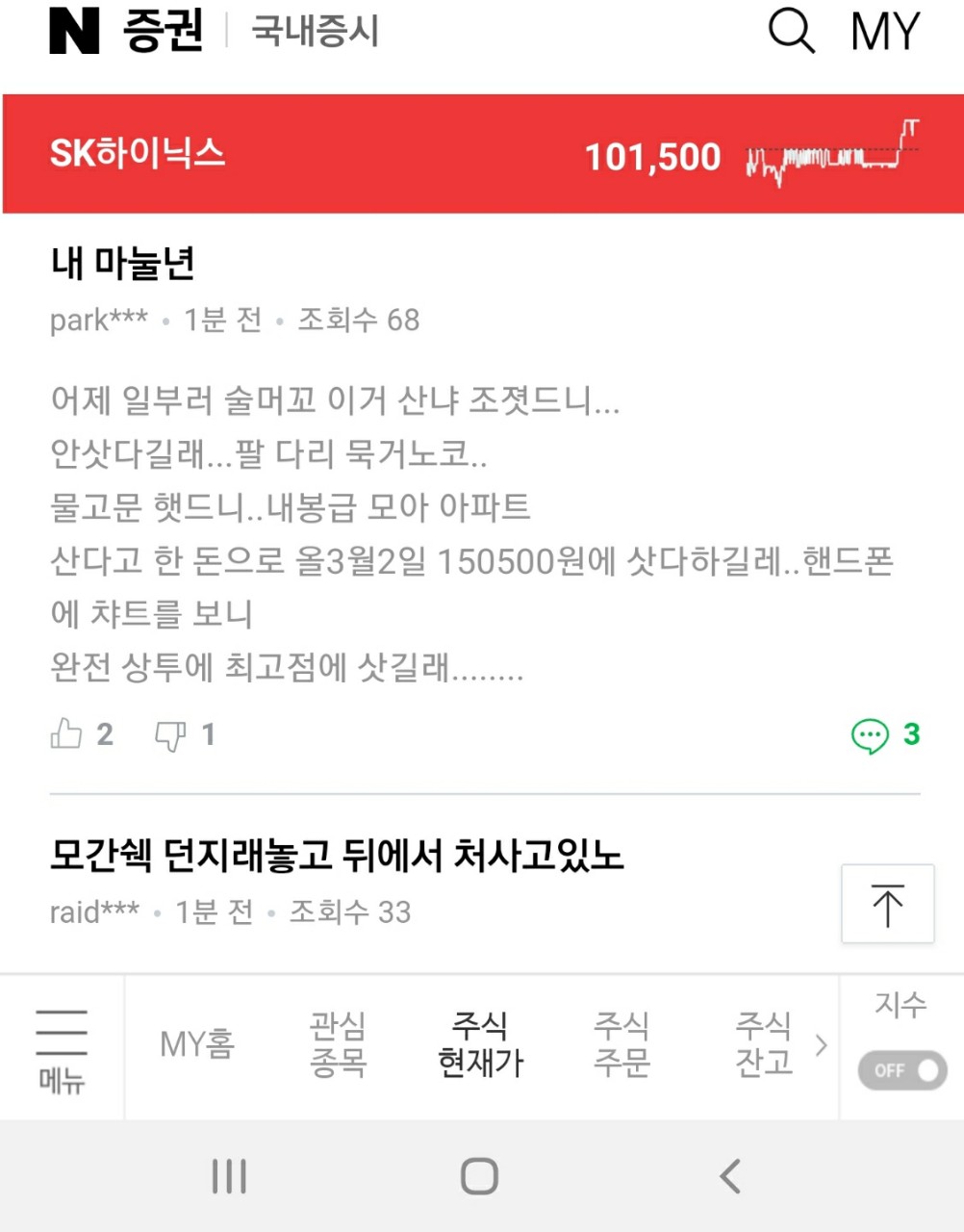Switch to 관심종목 tab

click(338, 1044)
